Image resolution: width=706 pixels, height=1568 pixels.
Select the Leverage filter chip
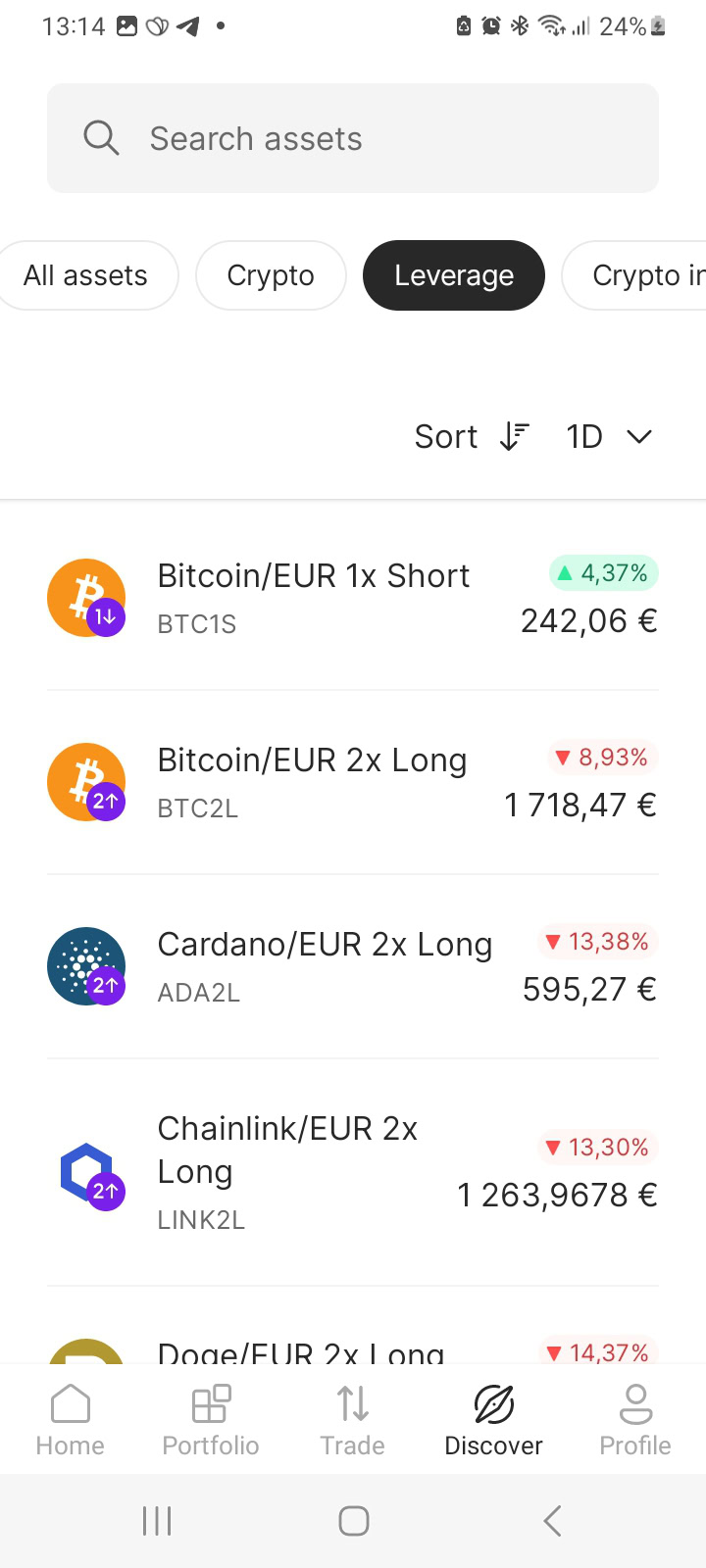point(453,275)
